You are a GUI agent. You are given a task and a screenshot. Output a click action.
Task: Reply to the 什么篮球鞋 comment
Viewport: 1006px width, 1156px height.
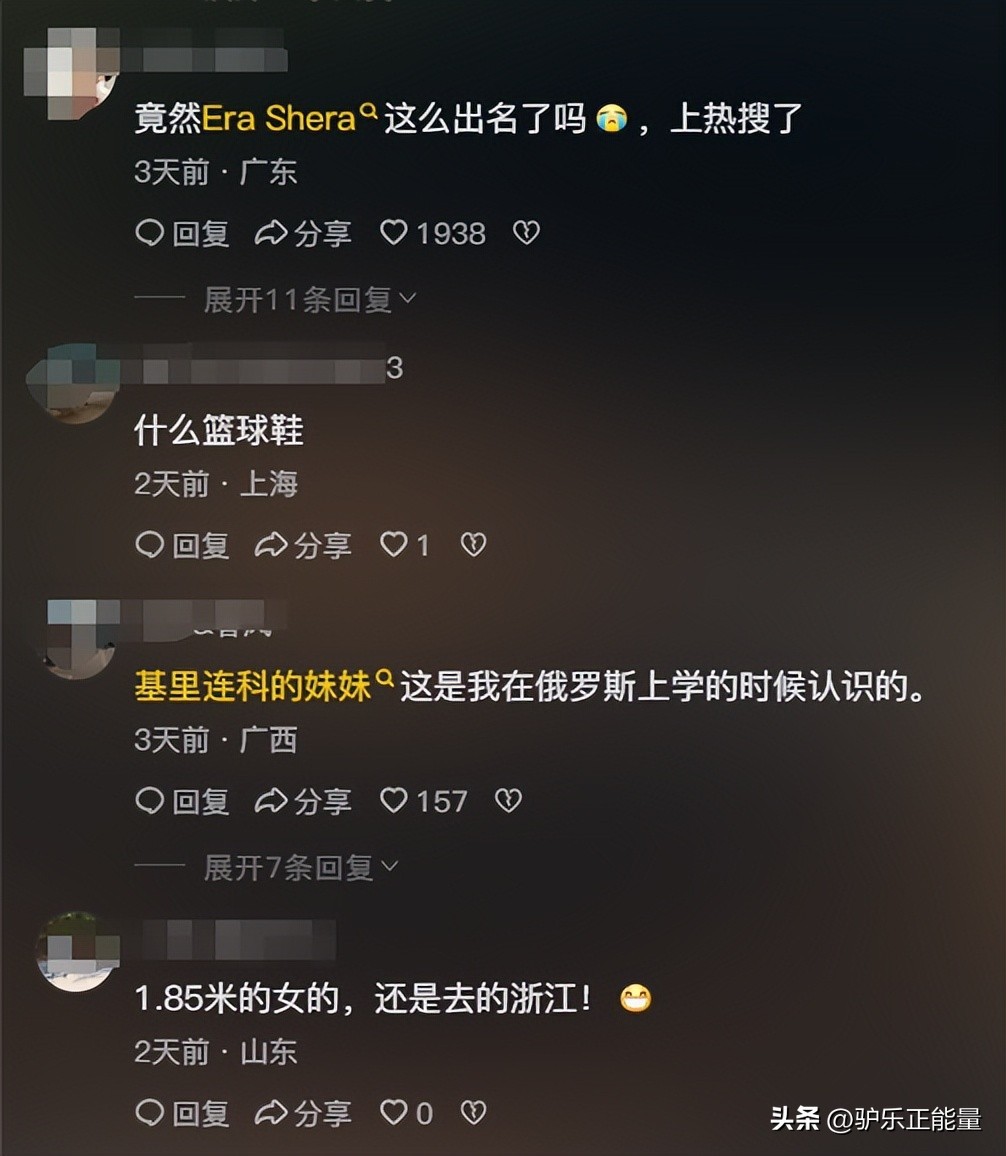182,545
